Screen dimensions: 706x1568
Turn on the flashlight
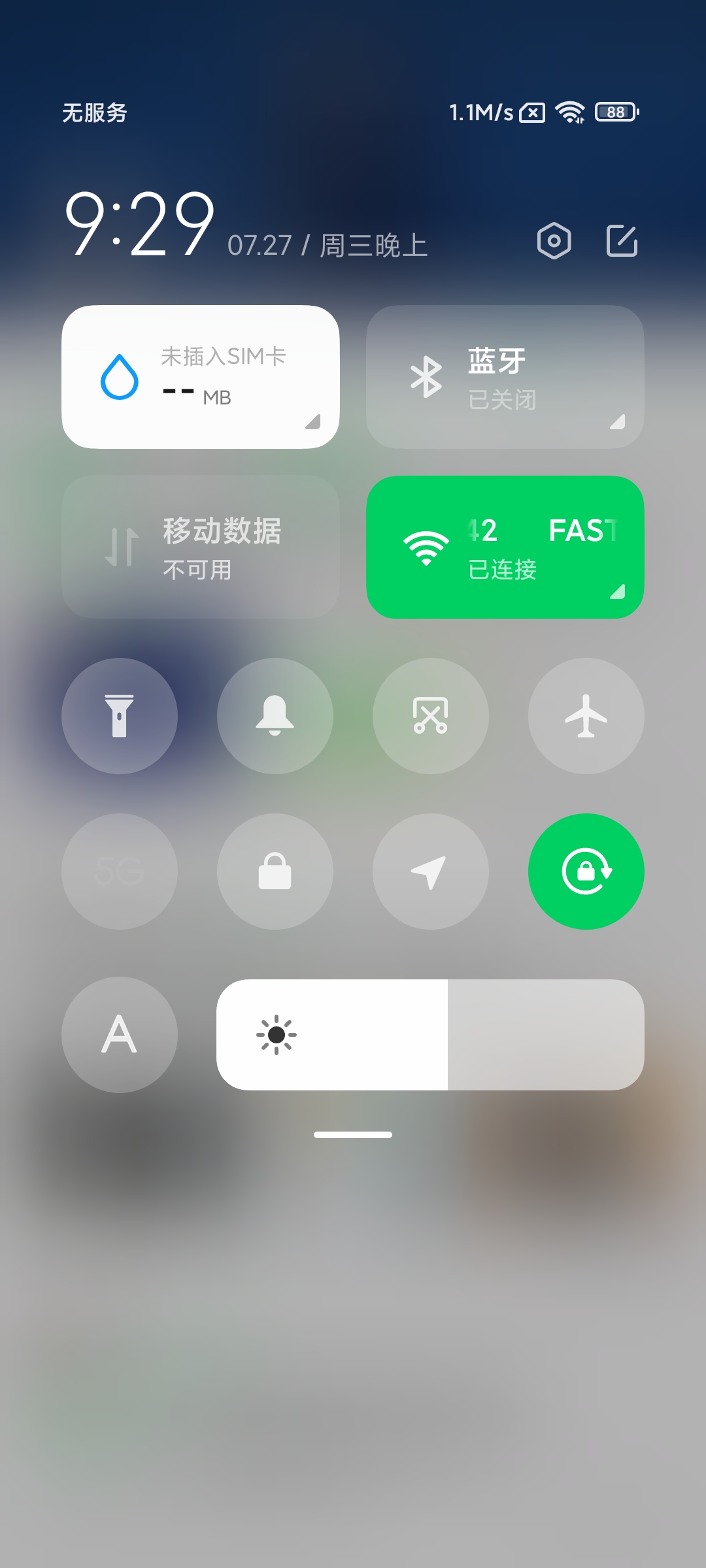pos(120,716)
